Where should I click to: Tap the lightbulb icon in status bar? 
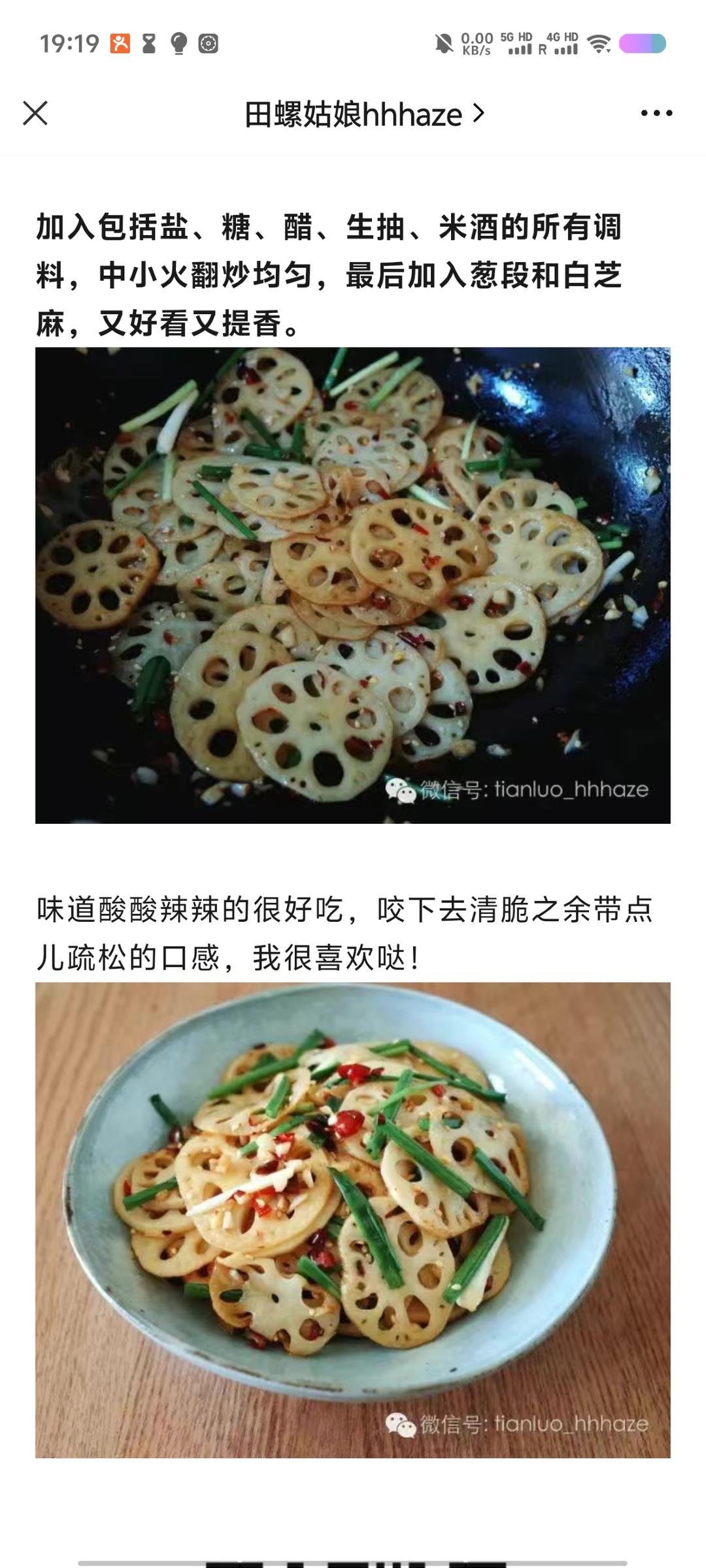pos(178,42)
